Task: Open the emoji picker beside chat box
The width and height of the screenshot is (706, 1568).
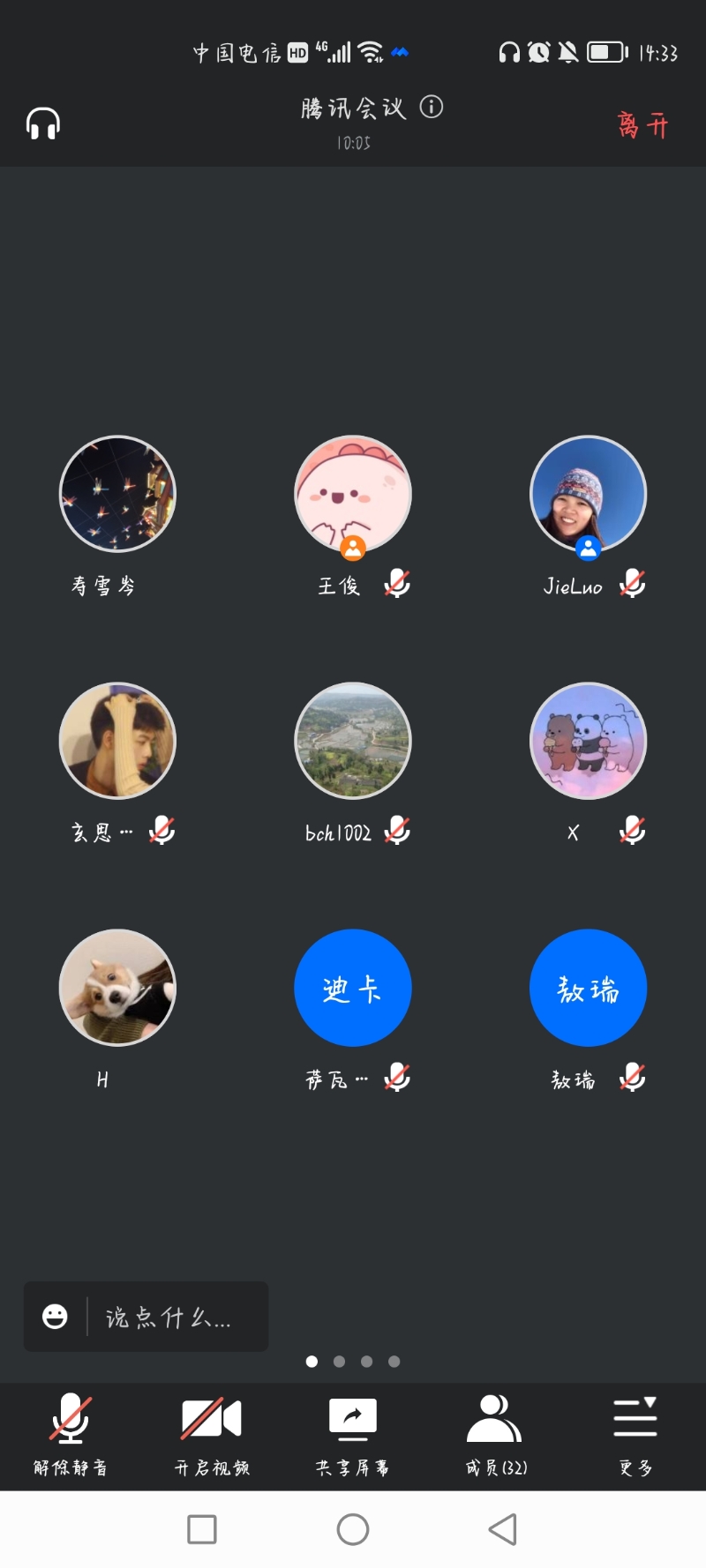Action: click(x=55, y=1317)
